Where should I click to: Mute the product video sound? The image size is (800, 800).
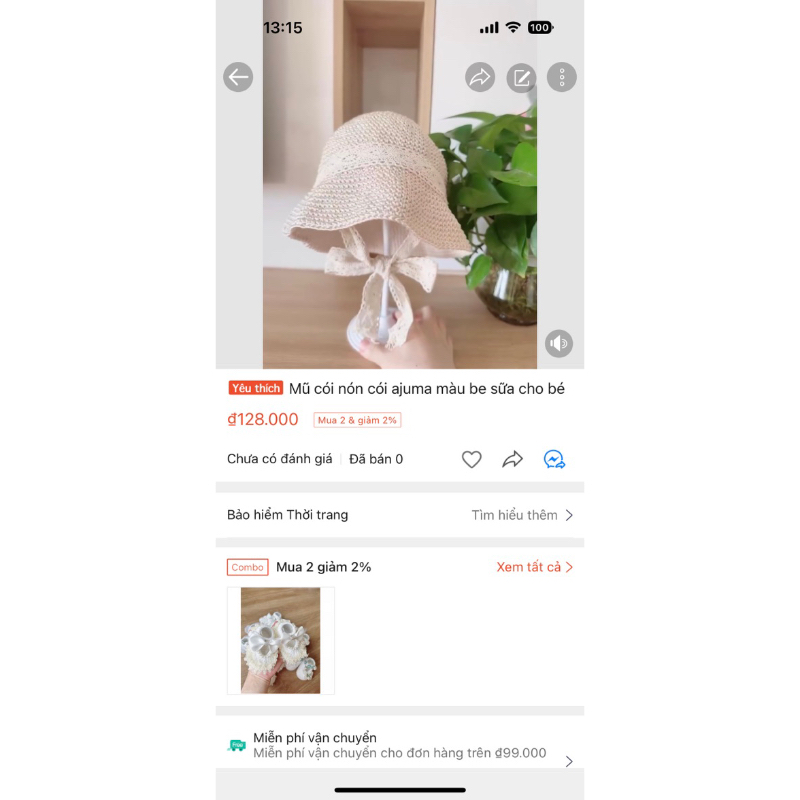point(558,343)
